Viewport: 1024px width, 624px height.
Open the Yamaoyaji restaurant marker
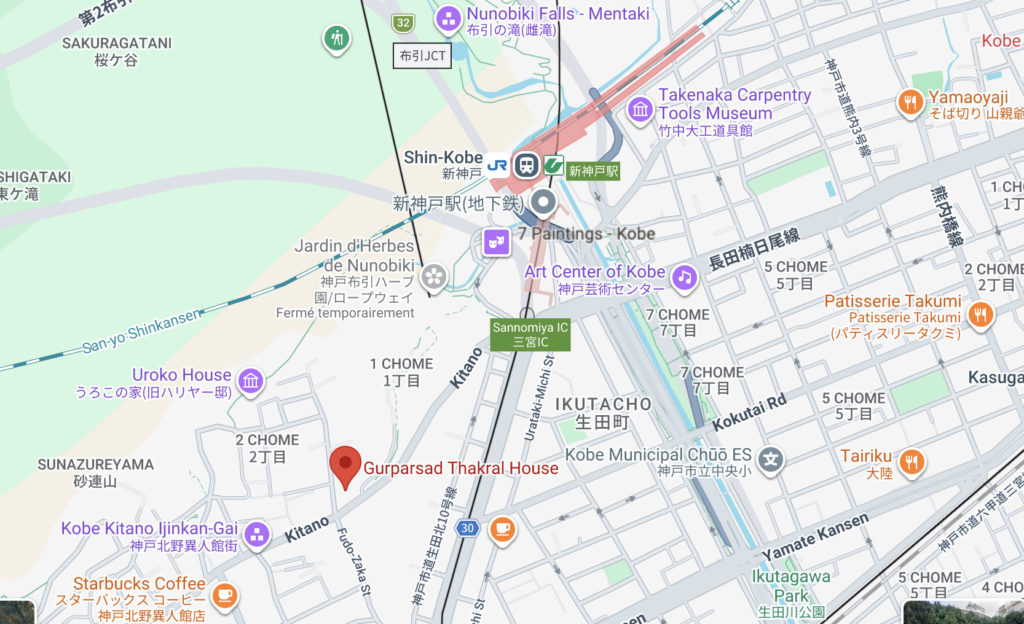click(910, 101)
